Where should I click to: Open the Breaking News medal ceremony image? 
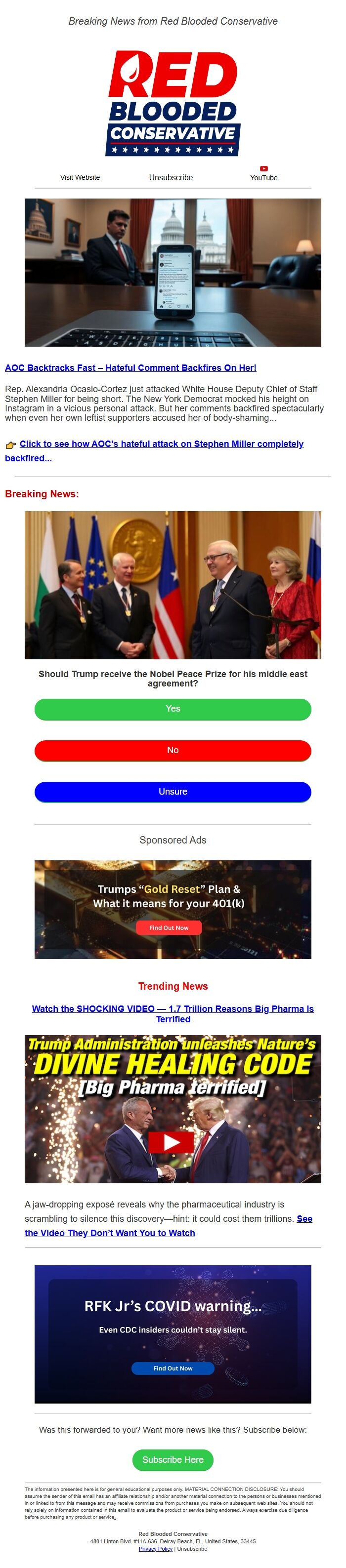click(173, 585)
